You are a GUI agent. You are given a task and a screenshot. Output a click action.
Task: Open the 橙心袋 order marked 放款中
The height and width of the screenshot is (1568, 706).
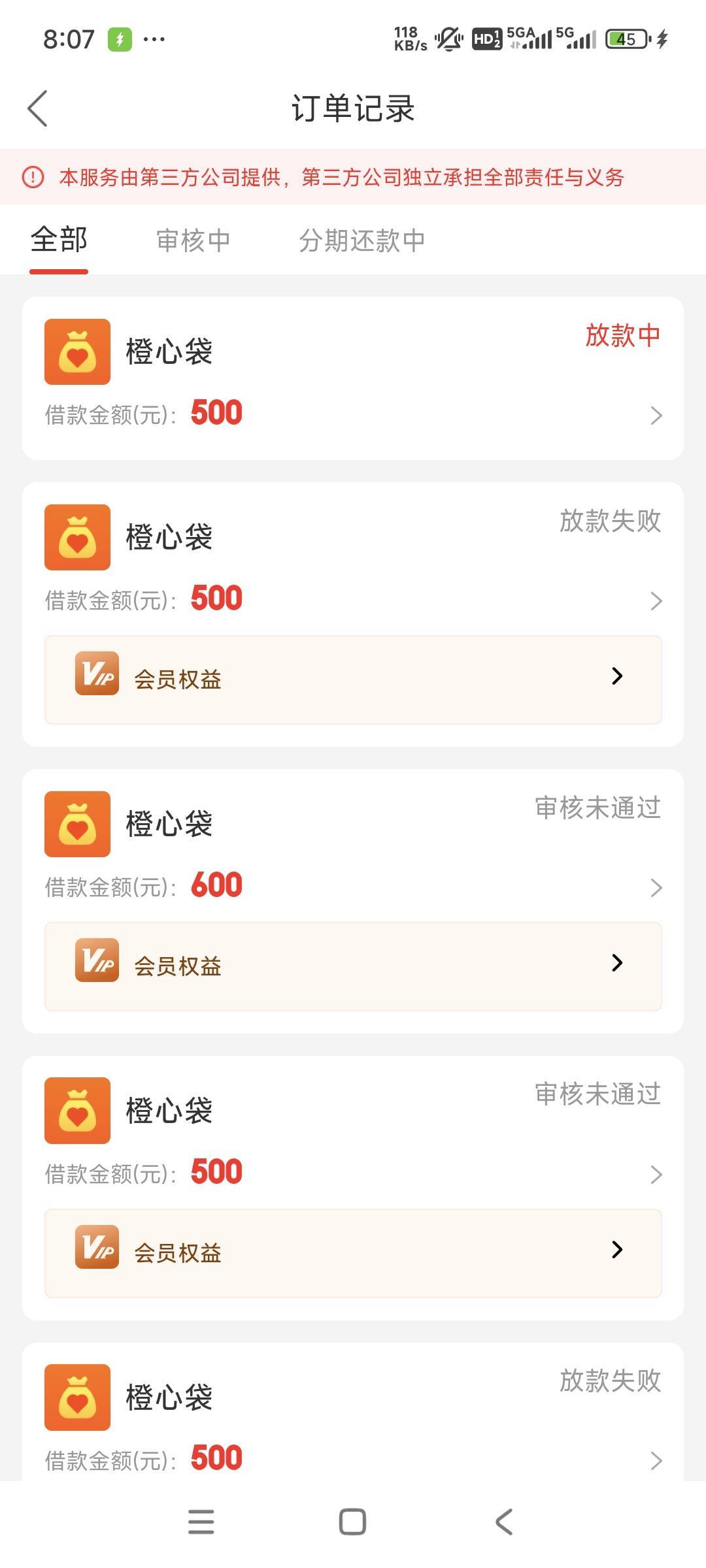point(353,379)
